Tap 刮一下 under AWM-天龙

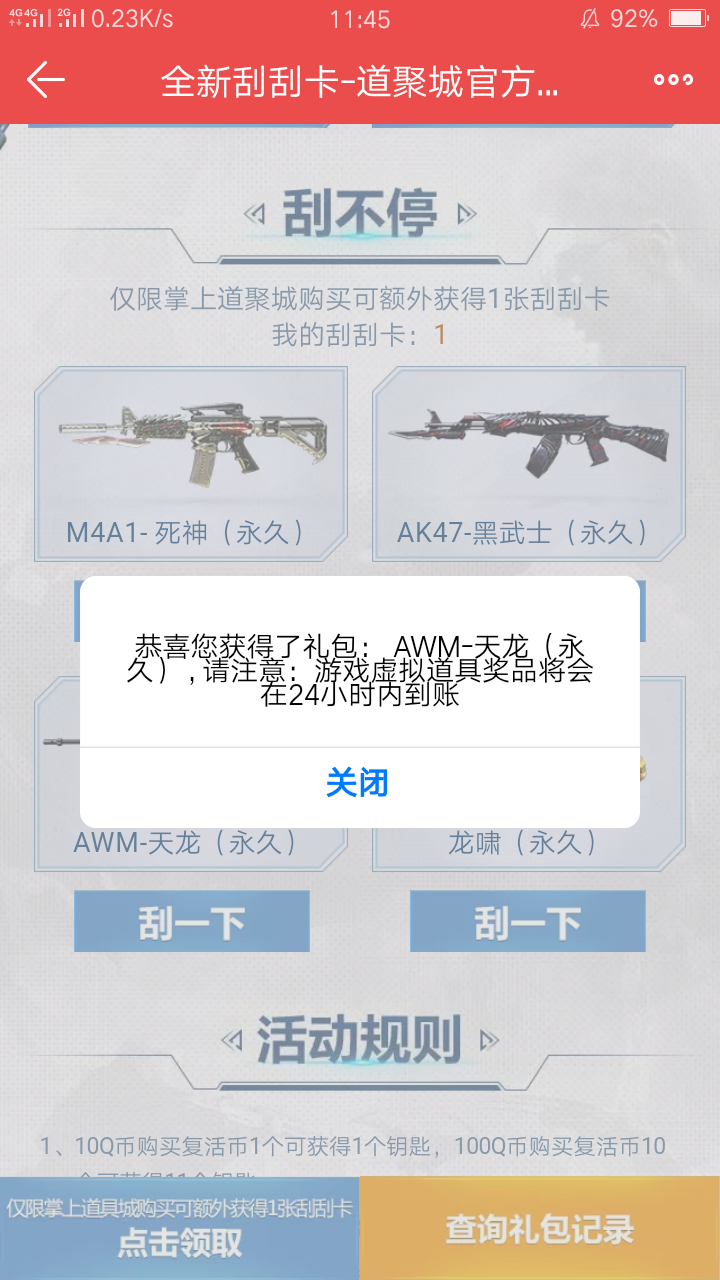coord(191,921)
